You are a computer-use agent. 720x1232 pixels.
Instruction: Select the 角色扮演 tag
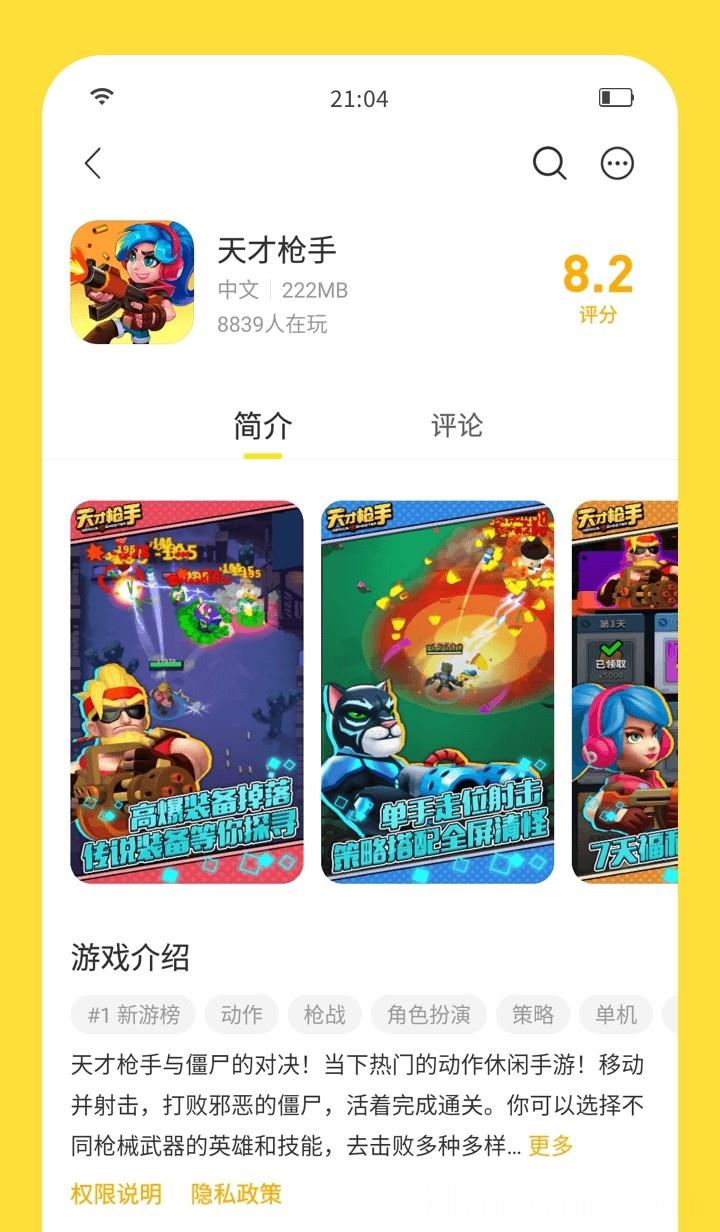(428, 1015)
